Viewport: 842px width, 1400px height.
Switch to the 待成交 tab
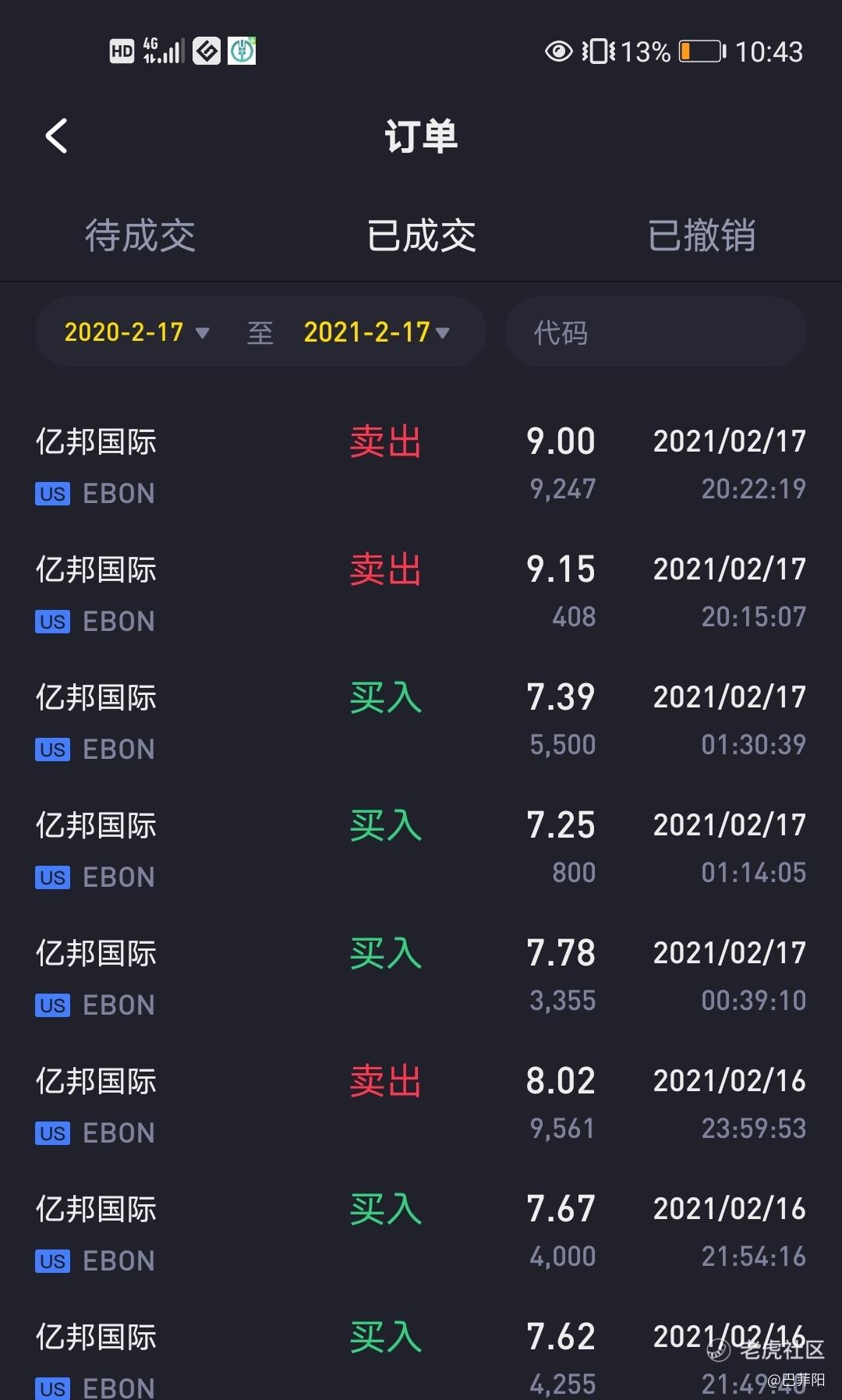point(140,236)
